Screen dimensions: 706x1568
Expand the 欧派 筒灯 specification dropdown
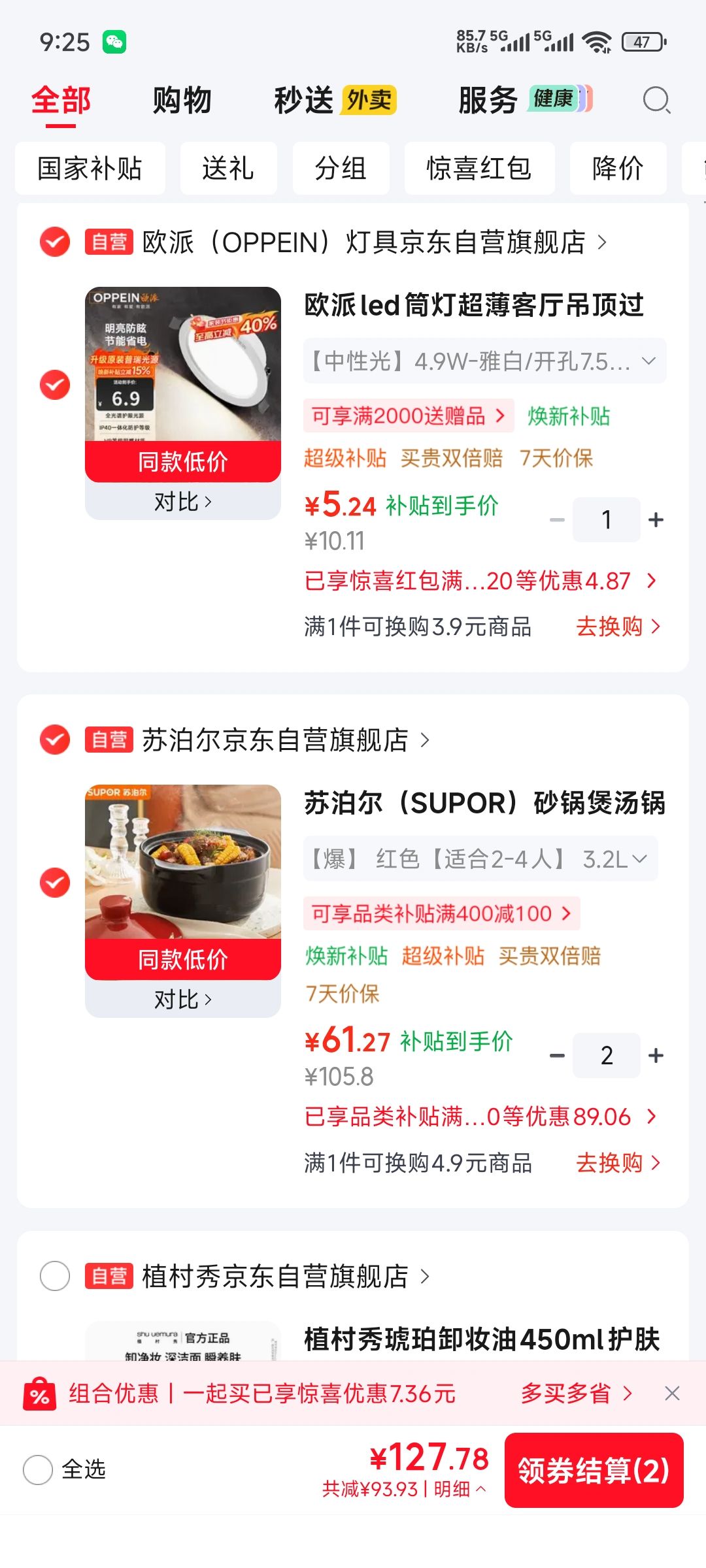click(x=485, y=361)
